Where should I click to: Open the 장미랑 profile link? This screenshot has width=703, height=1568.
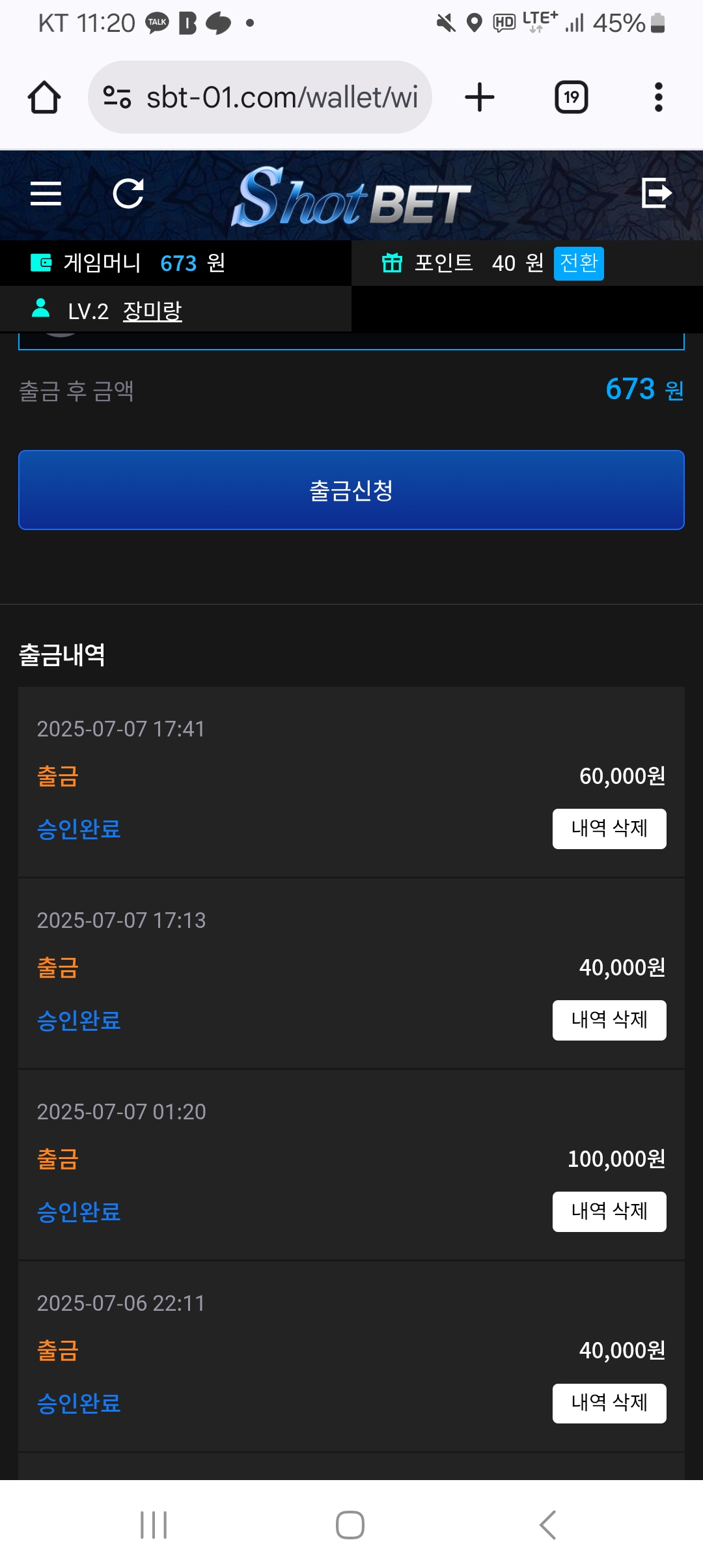pos(152,311)
